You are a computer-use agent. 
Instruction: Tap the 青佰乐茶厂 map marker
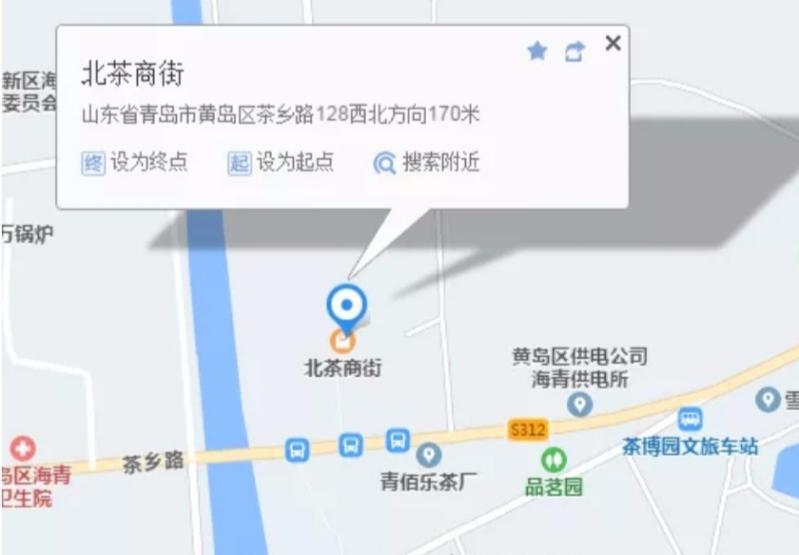pyautogui.click(x=429, y=455)
